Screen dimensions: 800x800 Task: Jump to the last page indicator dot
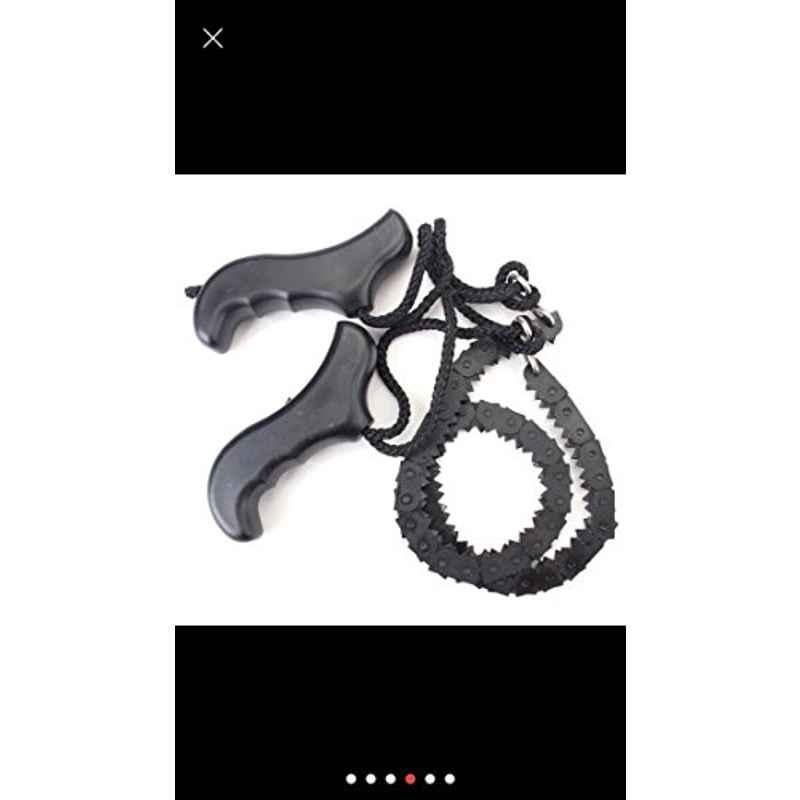450,778
